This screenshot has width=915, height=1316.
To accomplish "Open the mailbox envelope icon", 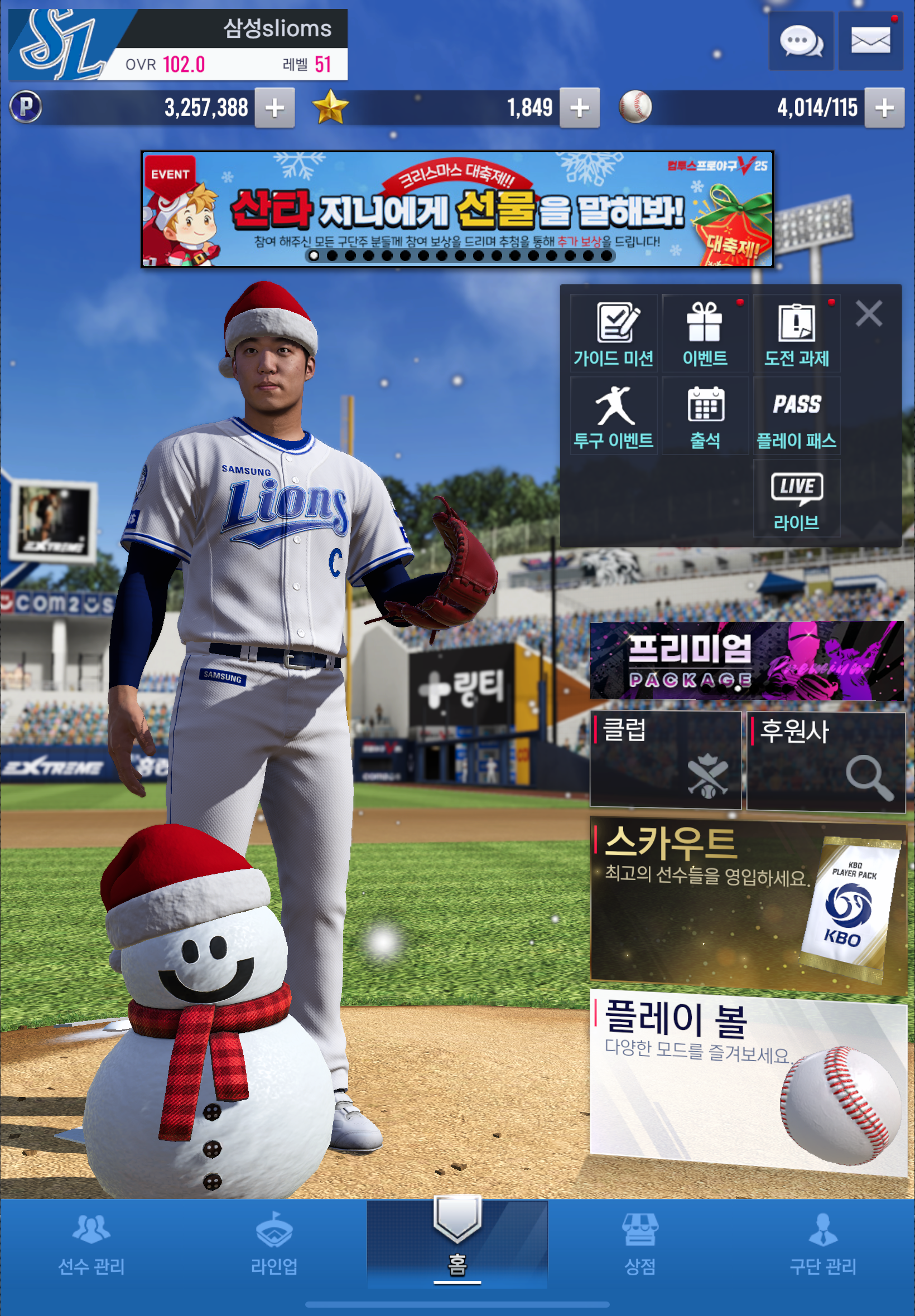I will pyautogui.click(x=870, y=41).
